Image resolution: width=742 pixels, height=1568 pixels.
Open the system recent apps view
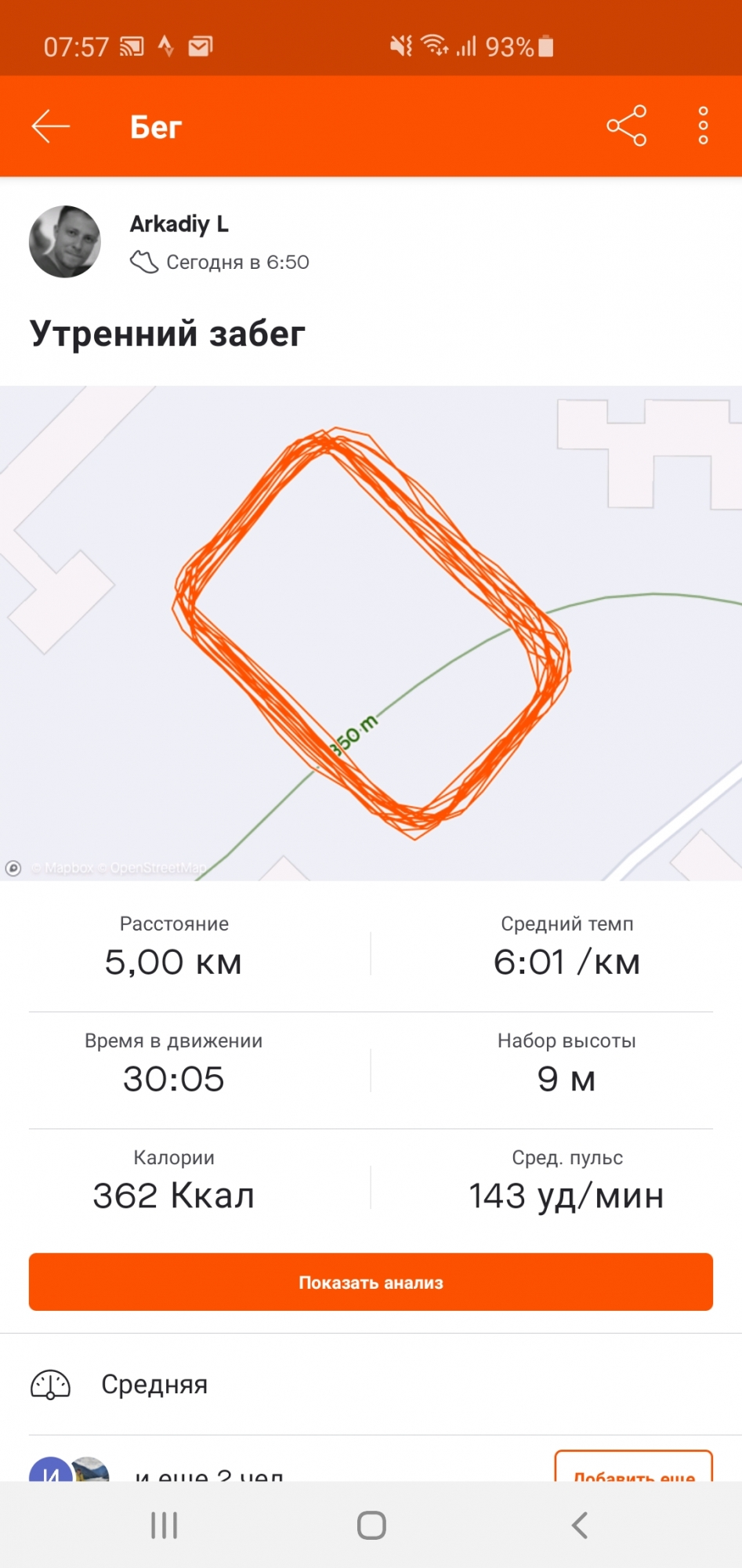165,1525
